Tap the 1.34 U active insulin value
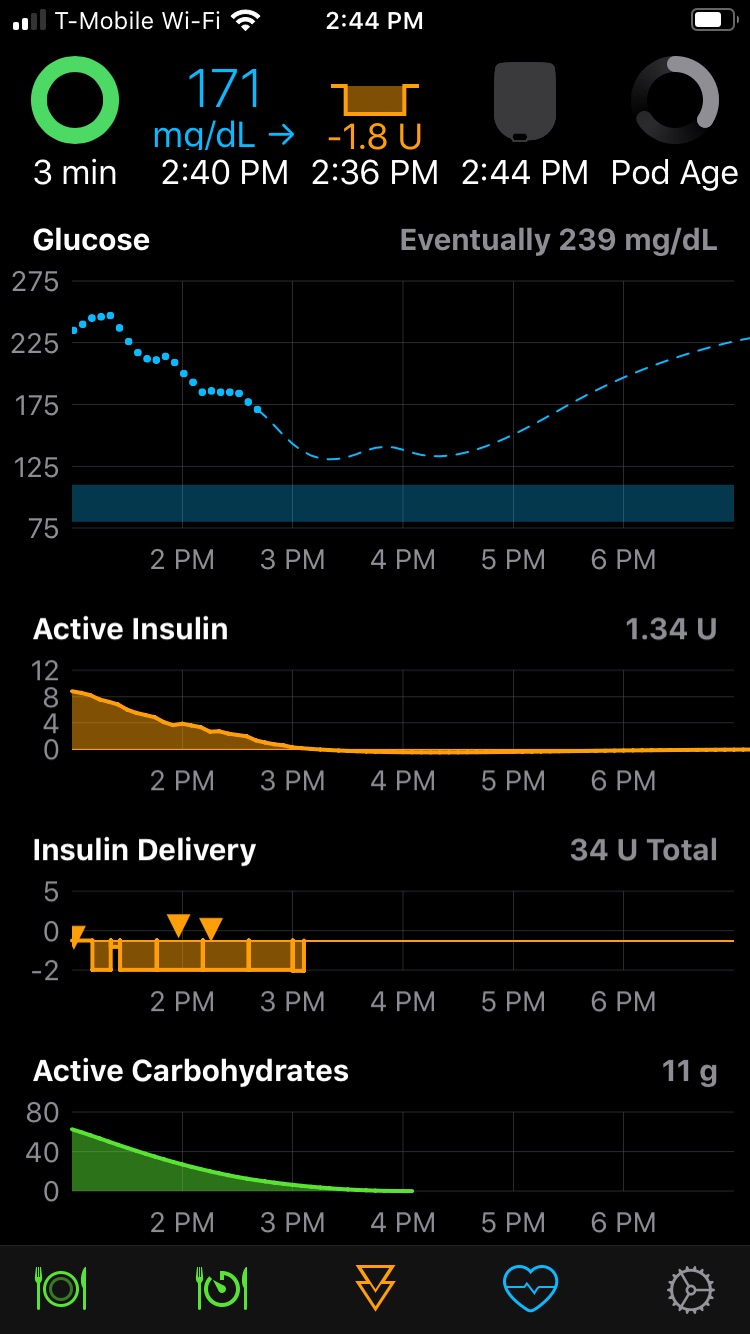This screenshot has width=750, height=1334. (671, 628)
